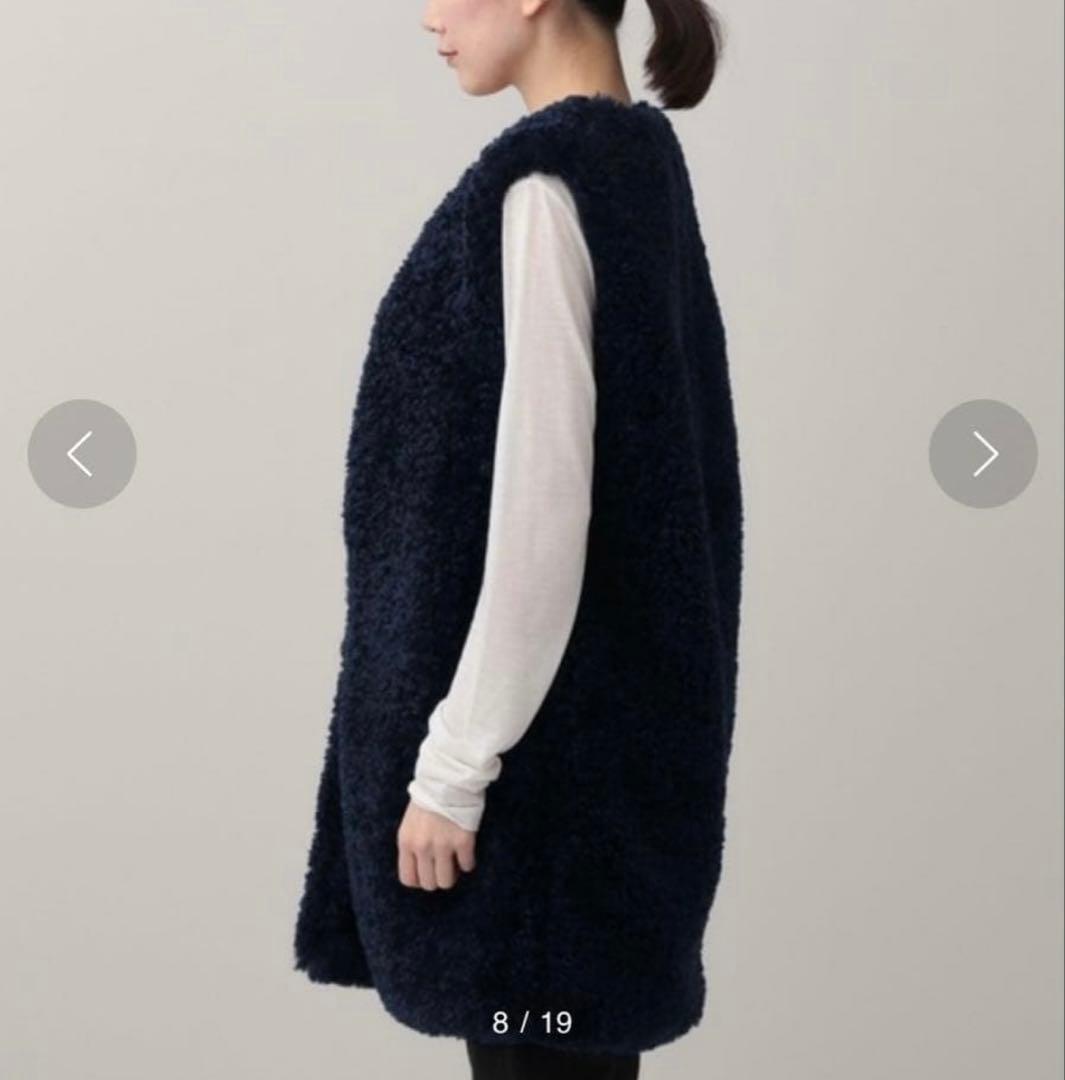This screenshot has height=1080, width=1065.
Task: Go to the previous product image
Action: click(x=82, y=453)
